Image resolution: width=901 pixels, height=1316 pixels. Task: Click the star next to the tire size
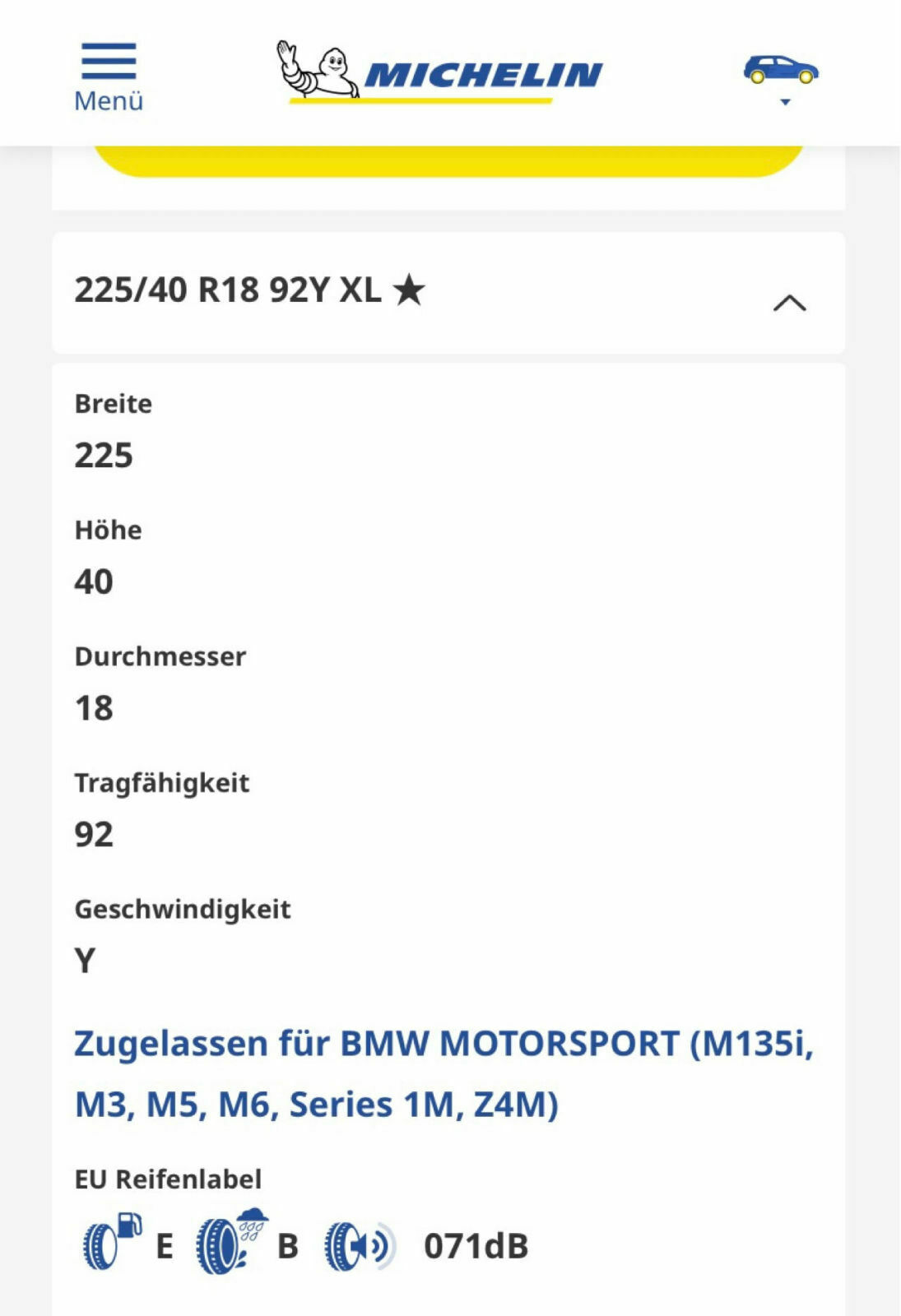[x=410, y=290]
